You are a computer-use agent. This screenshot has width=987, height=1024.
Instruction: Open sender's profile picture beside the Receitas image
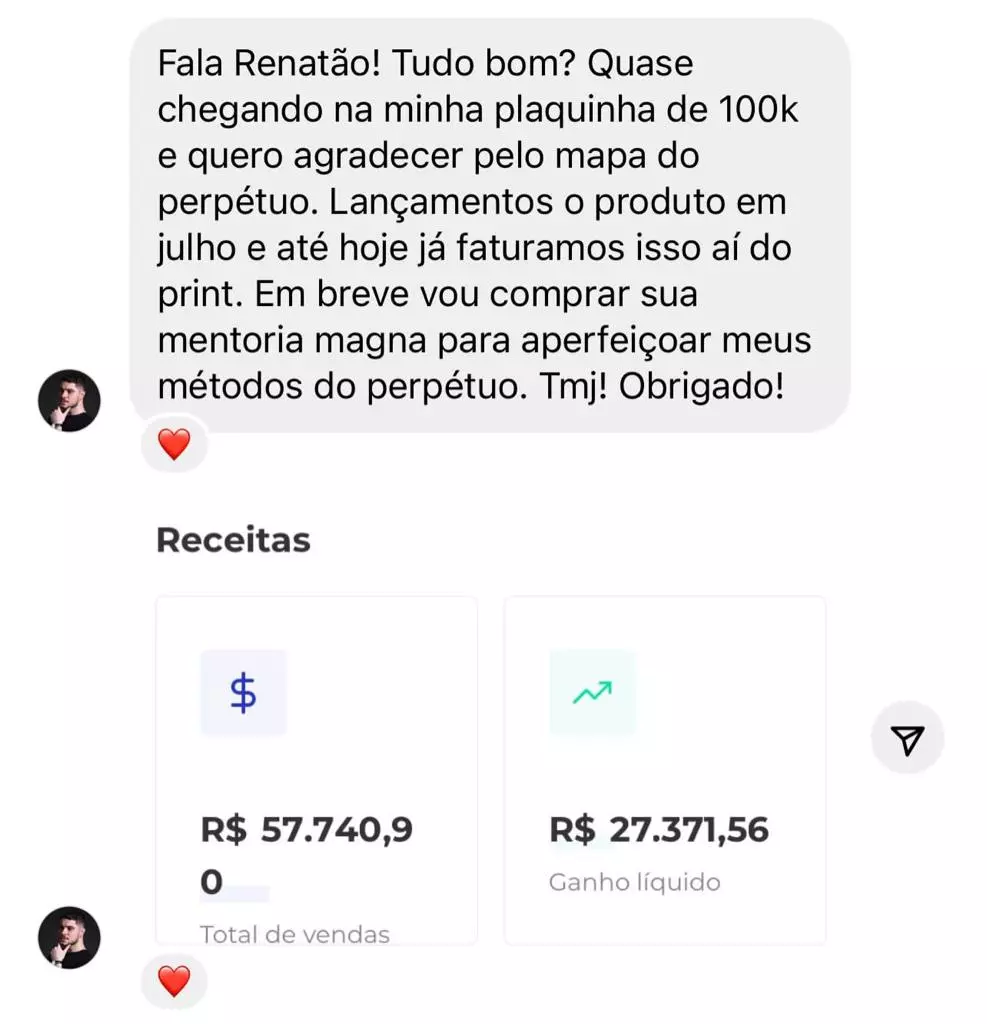click(x=69, y=937)
